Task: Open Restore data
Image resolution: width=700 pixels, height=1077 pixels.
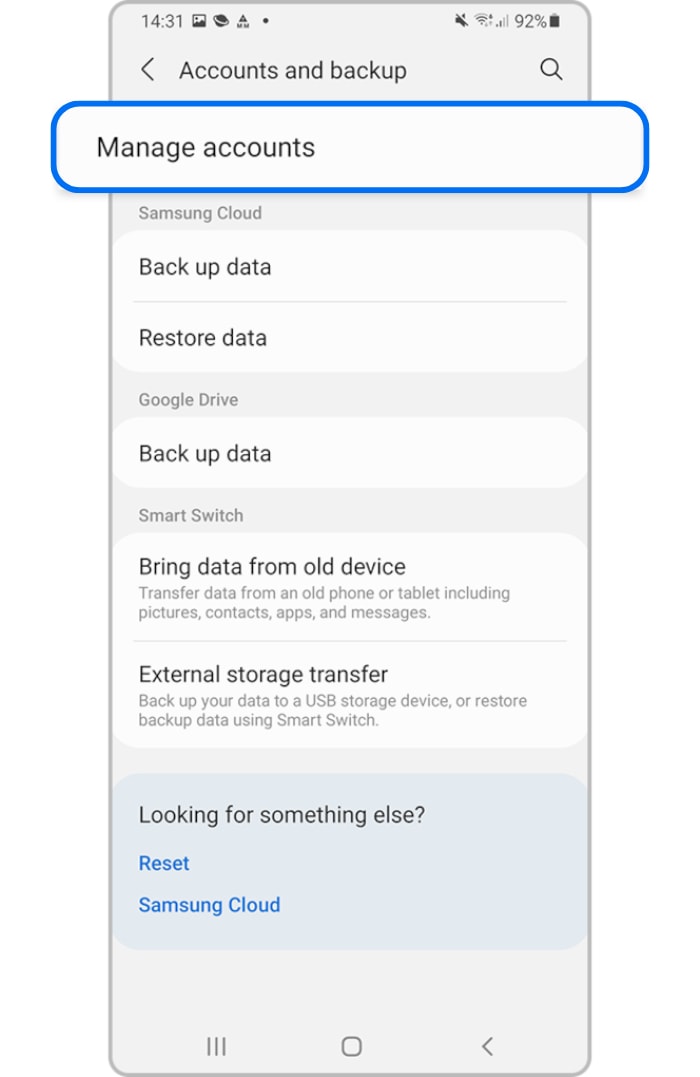Action: click(350, 338)
